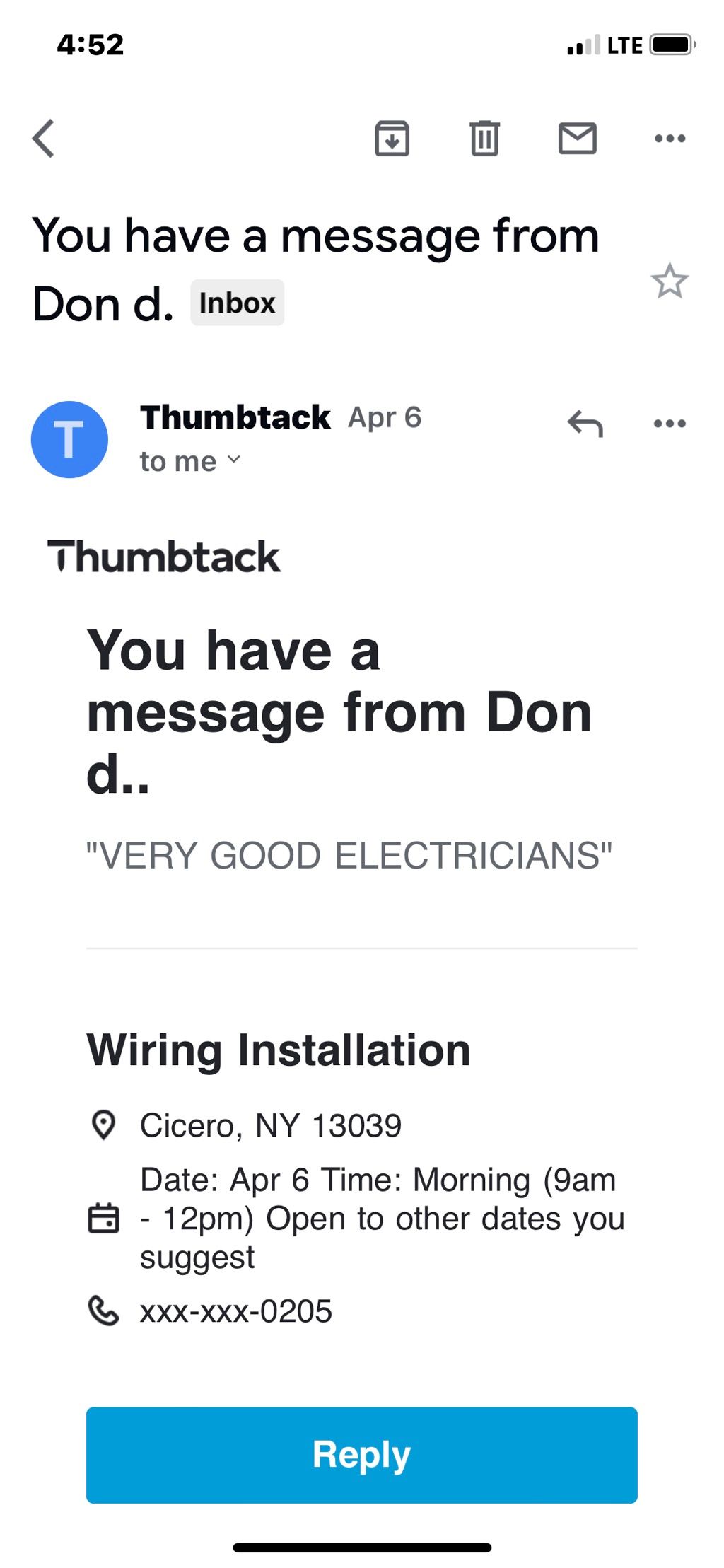Expand the "to me" recipient details
This screenshot has height=1568, width=724.
point(189,461)
